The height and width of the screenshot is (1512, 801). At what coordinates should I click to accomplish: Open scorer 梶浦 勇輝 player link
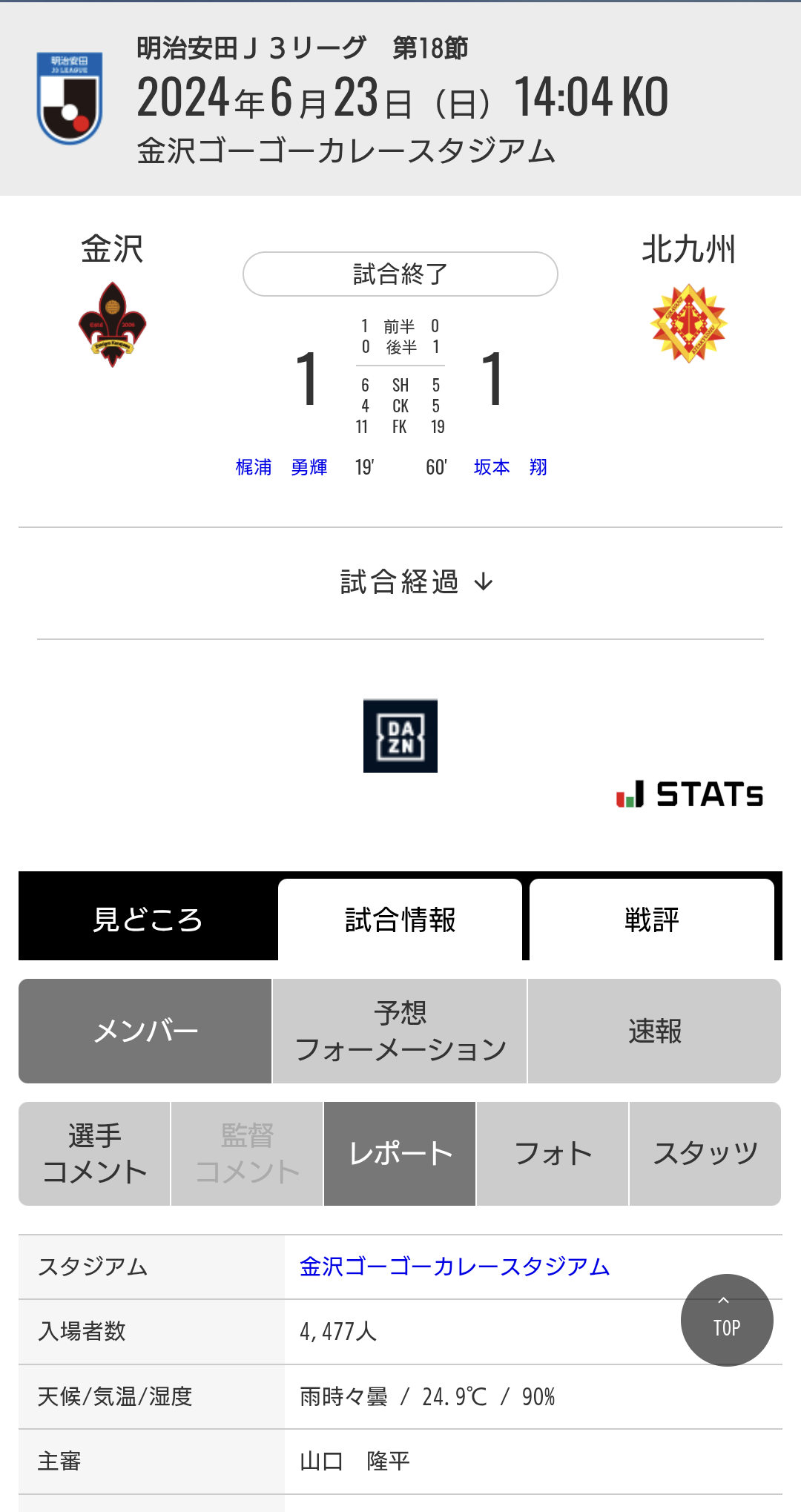282,467
